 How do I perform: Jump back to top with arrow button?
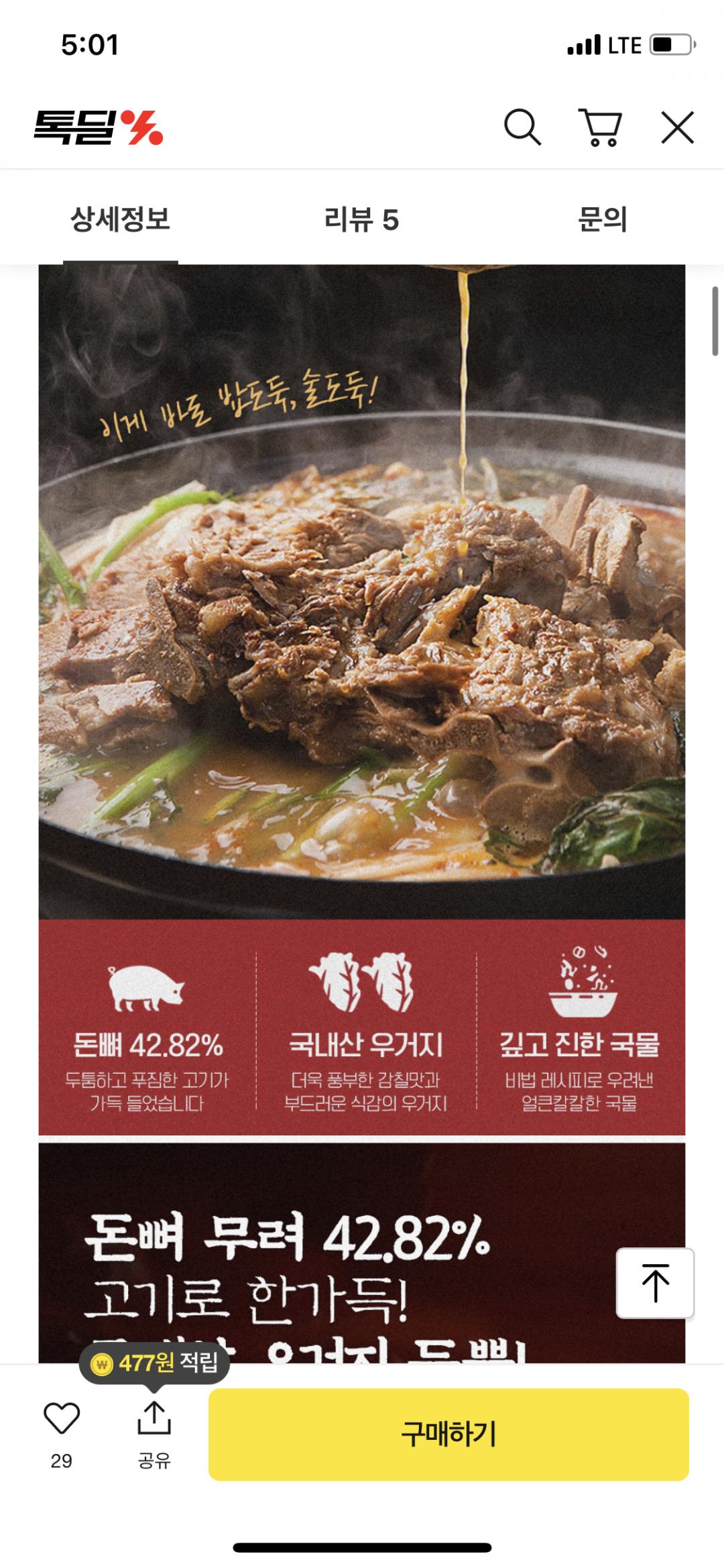coord(655,1282)
